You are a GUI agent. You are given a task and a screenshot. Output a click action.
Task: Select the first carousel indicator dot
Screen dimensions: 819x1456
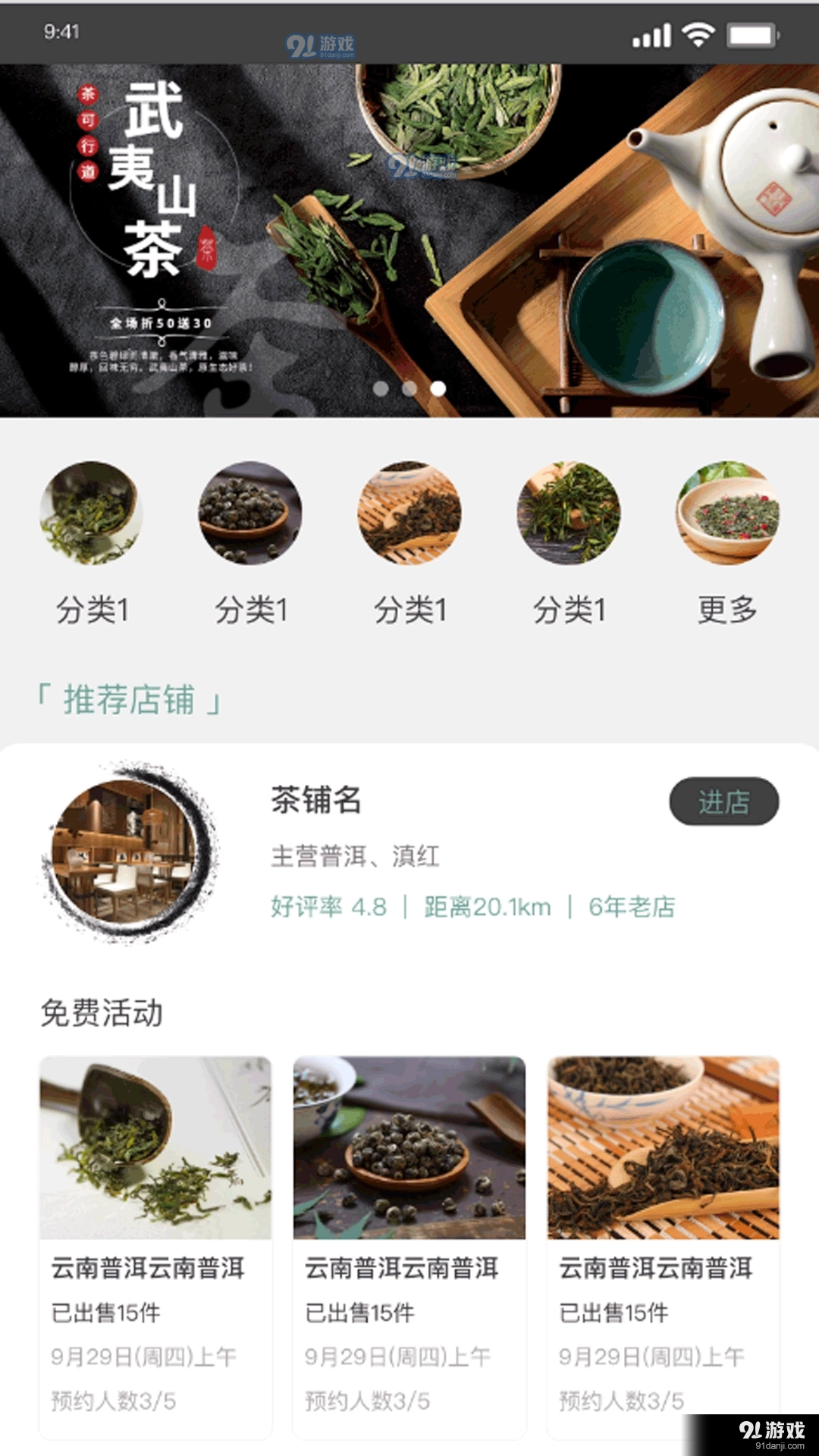(x=381, y=387)
